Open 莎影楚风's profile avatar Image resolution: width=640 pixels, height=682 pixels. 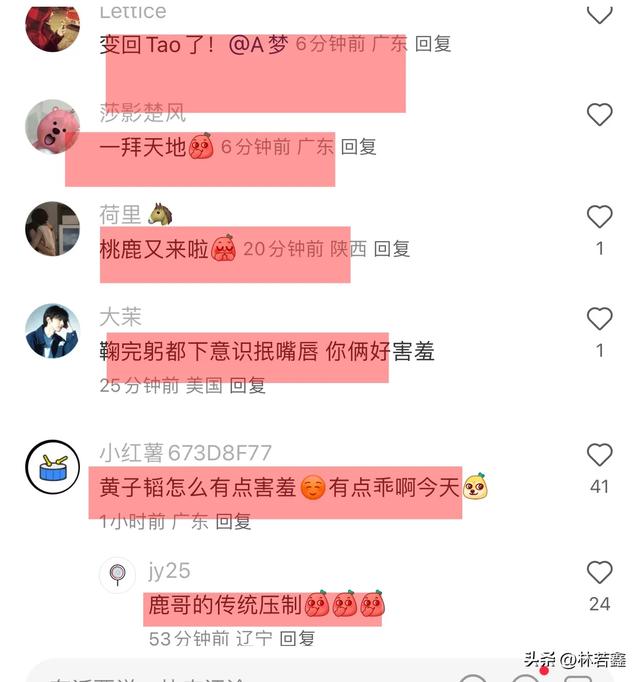pyautogui.click(x=52, y=126)
